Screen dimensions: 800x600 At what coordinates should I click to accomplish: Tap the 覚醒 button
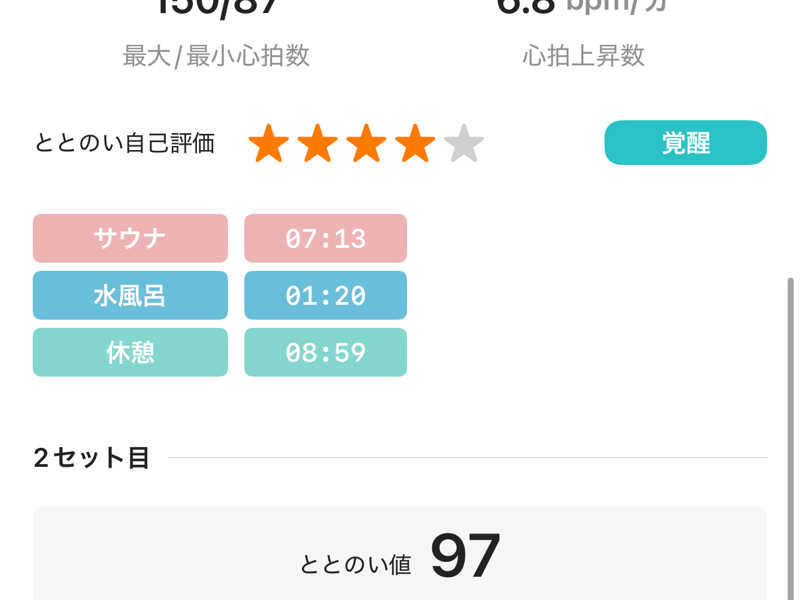click(685, 143)
